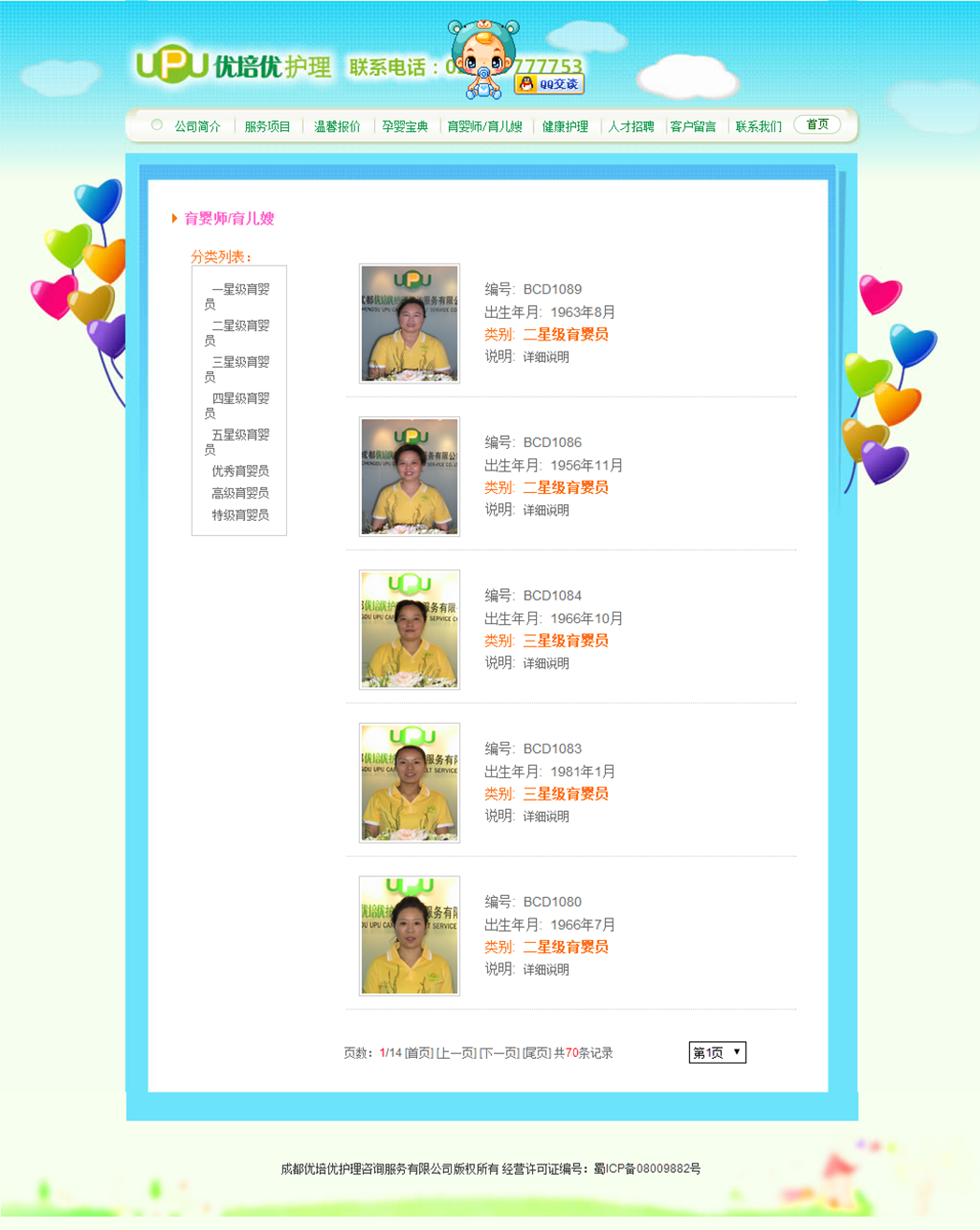Go to 服务项目 page
Screen dimensions: 980x1230
[267, 126]
